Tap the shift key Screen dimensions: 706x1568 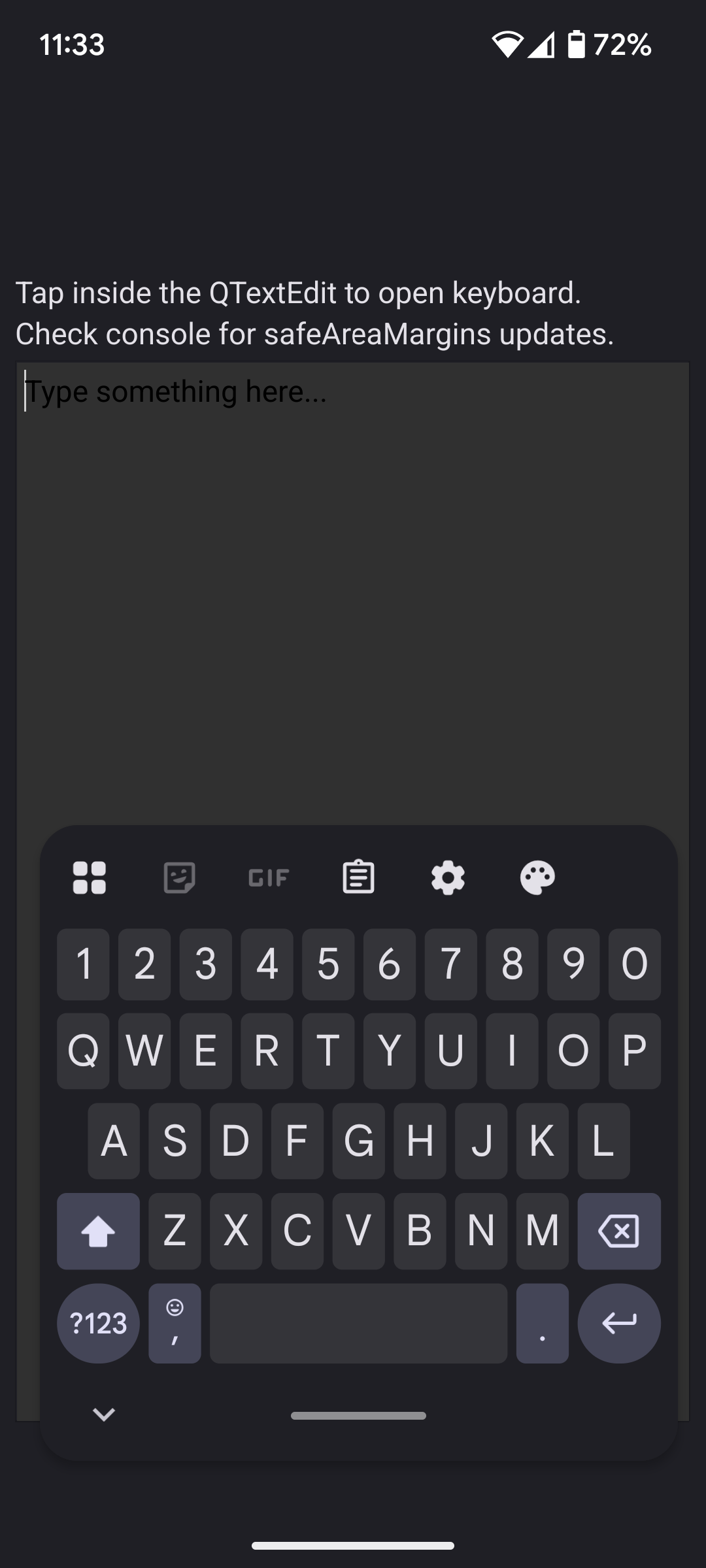98,1231
